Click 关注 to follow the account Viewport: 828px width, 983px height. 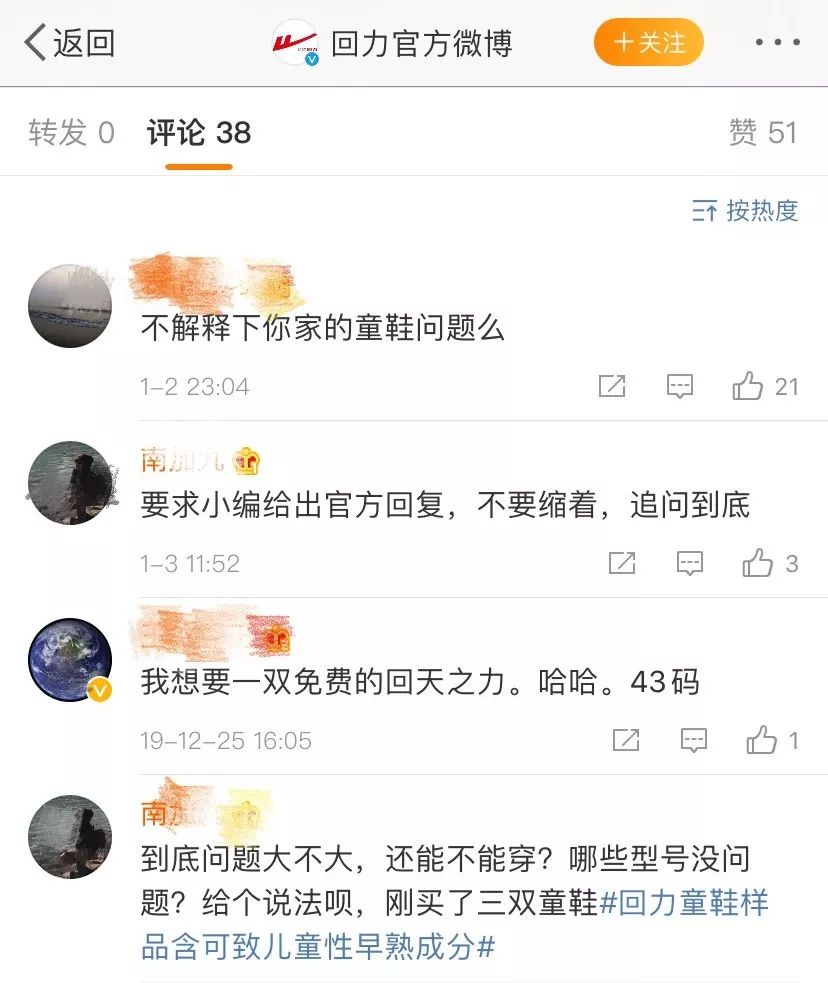[648, 44]
